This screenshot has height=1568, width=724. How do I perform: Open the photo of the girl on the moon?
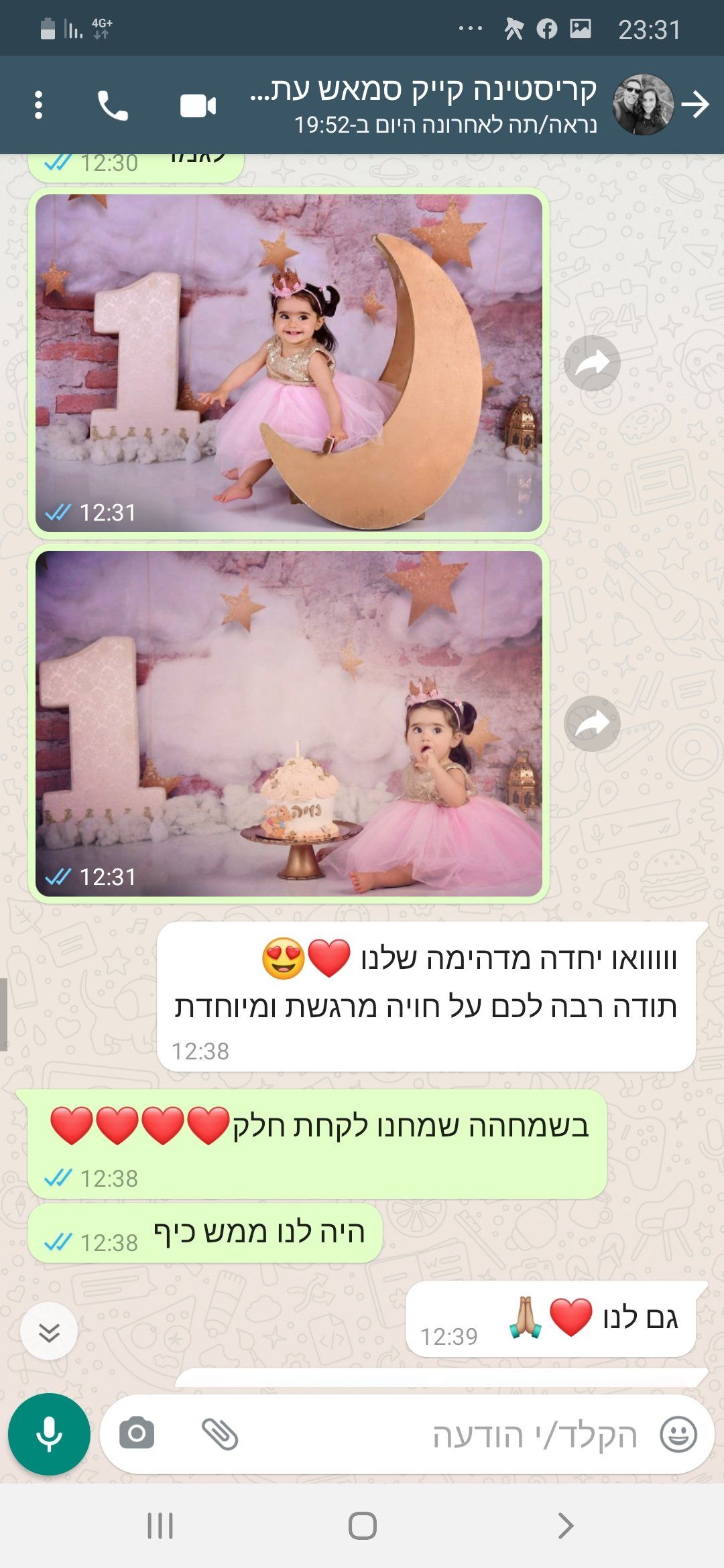tap(289, 363)
